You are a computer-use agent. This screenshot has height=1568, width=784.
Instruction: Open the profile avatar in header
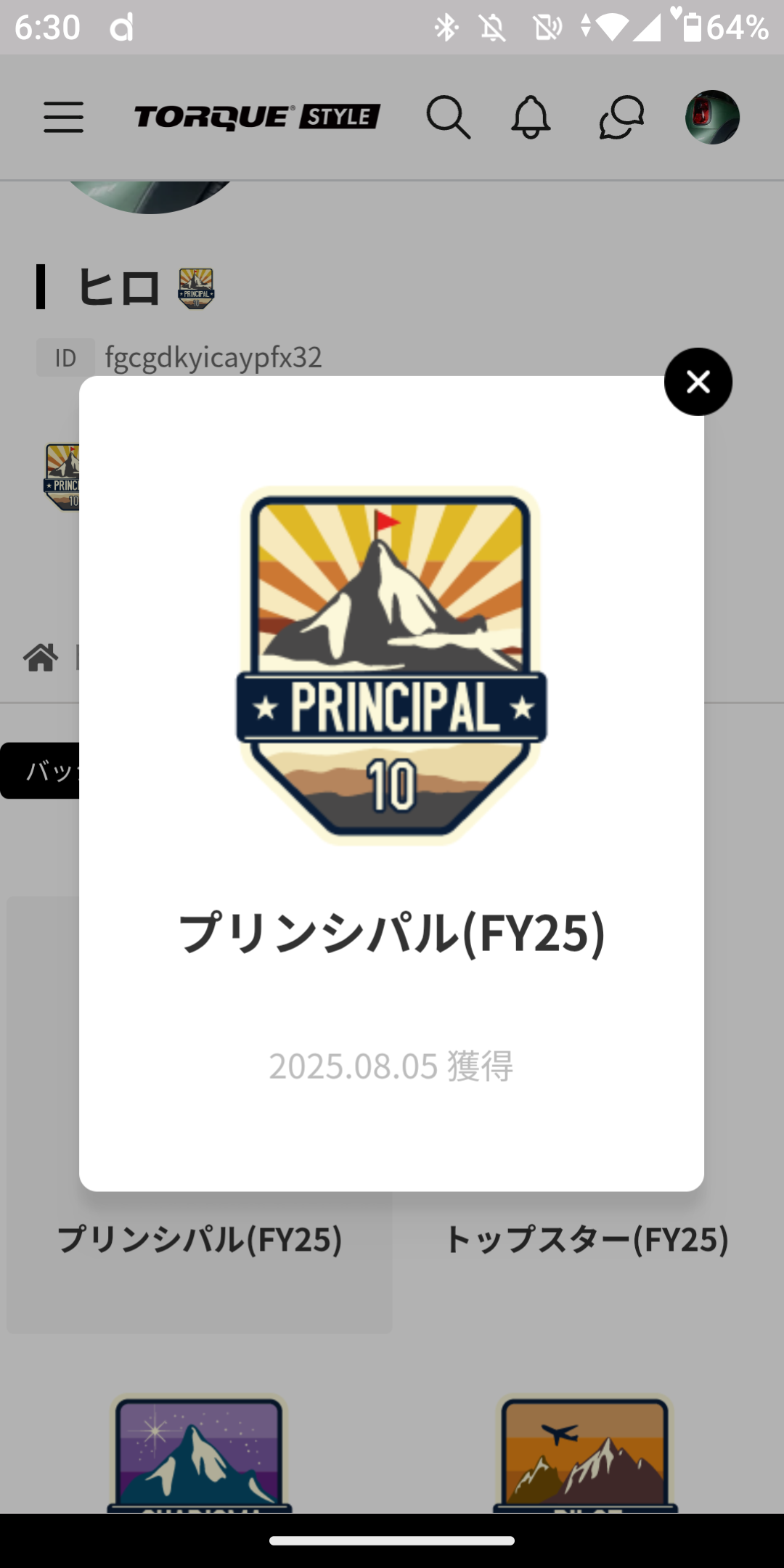(x=712, y=117)
